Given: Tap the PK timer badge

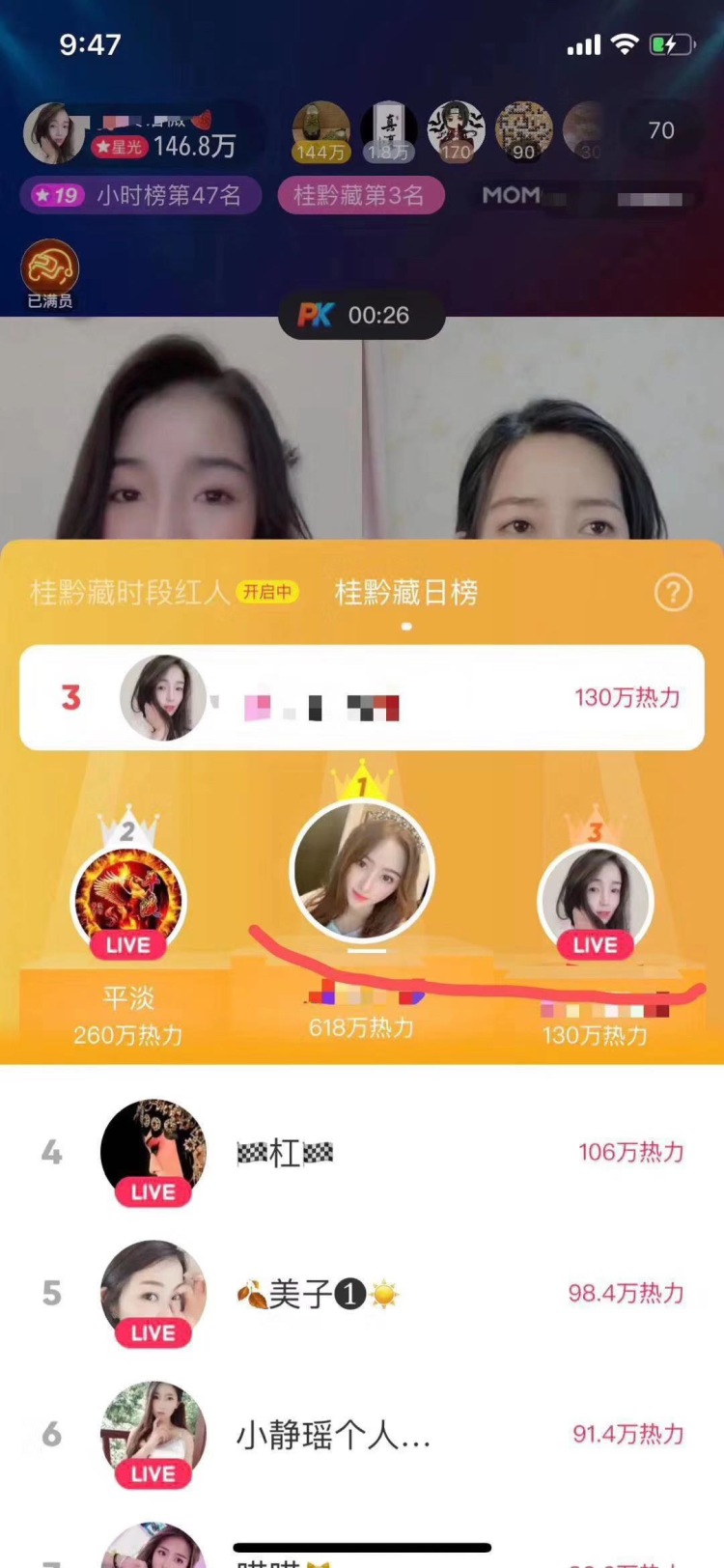Looking at the screenshot, I should pyautogui.click(x=361, y=315).
